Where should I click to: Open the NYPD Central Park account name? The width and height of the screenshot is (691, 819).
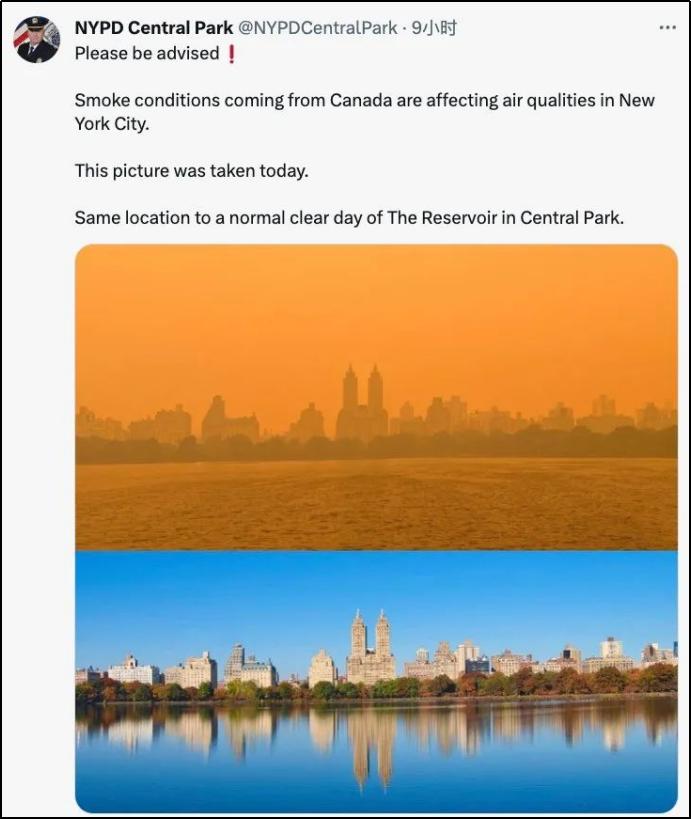(153, 28)
